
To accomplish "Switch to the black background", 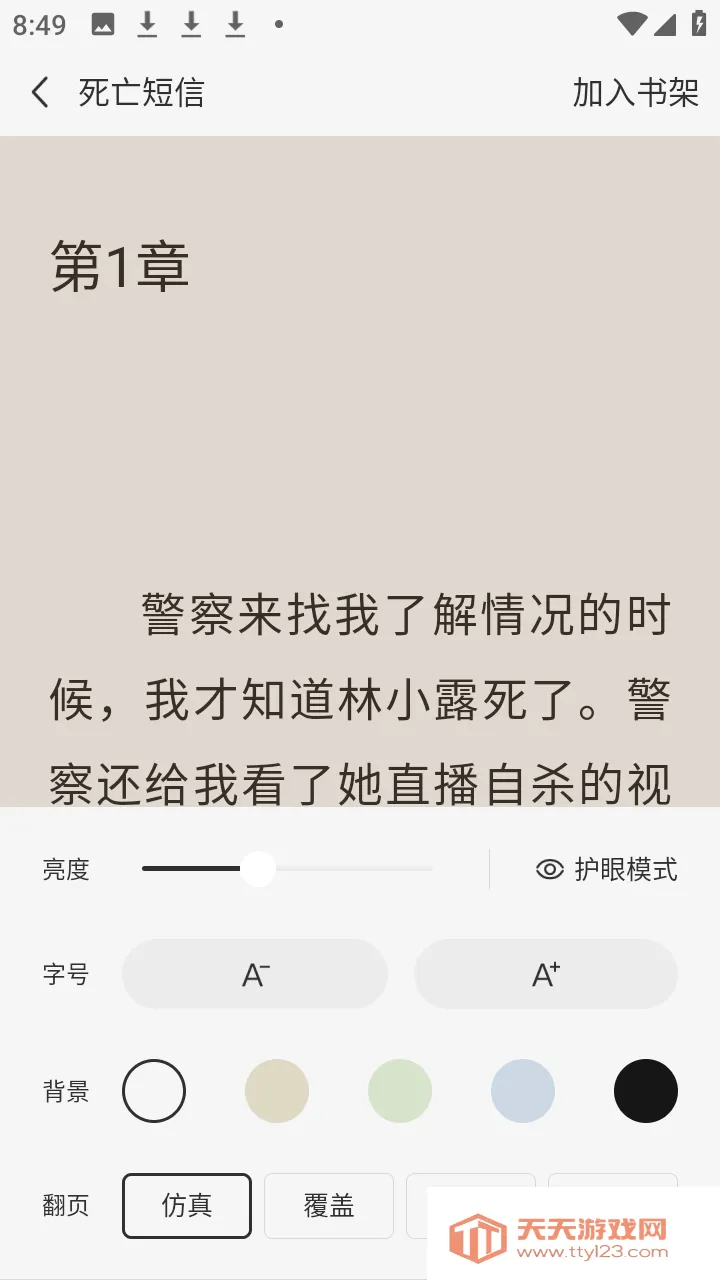I will tap(646, 1091).
